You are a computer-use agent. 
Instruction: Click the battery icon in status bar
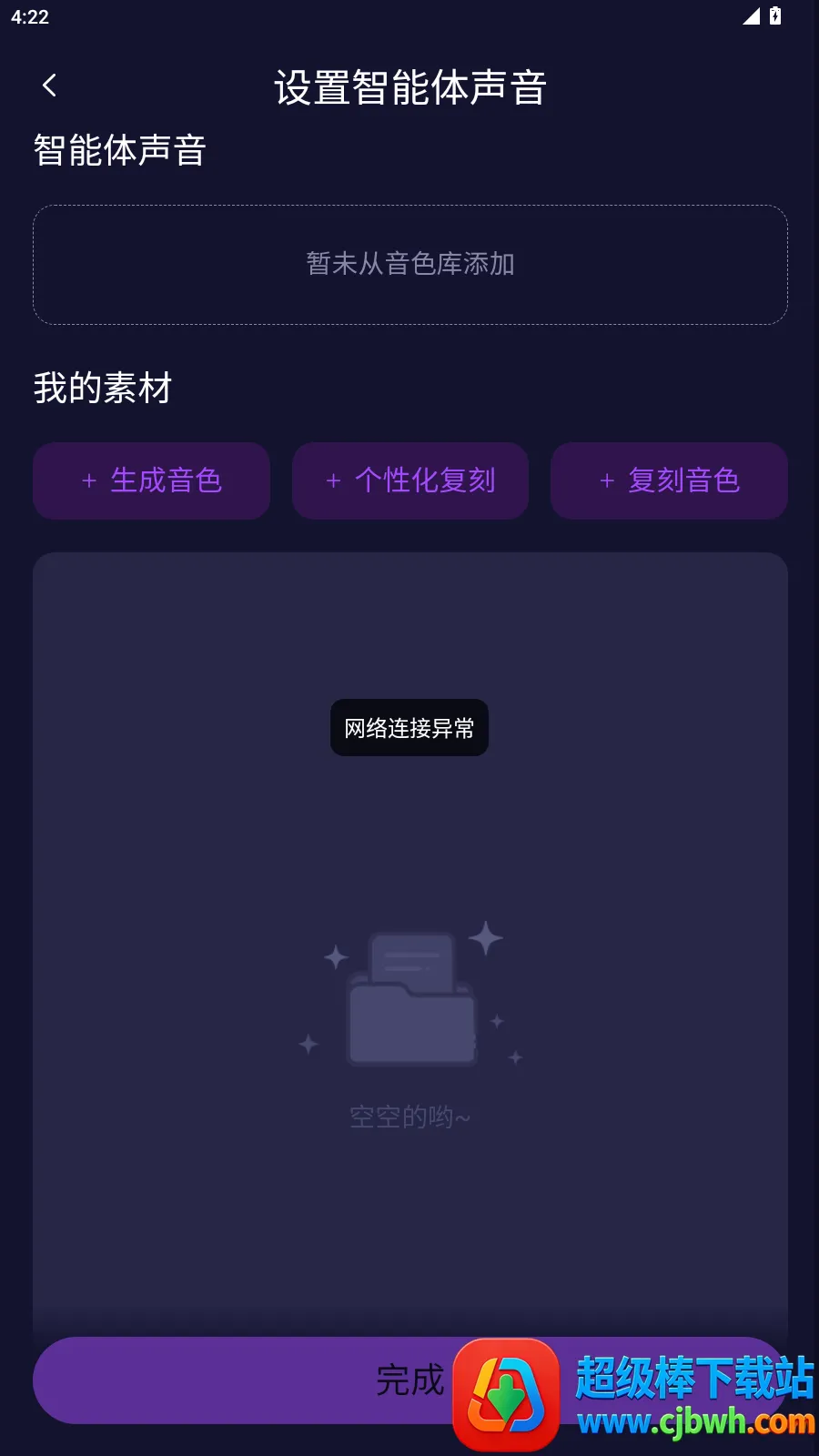pos(774,15)
